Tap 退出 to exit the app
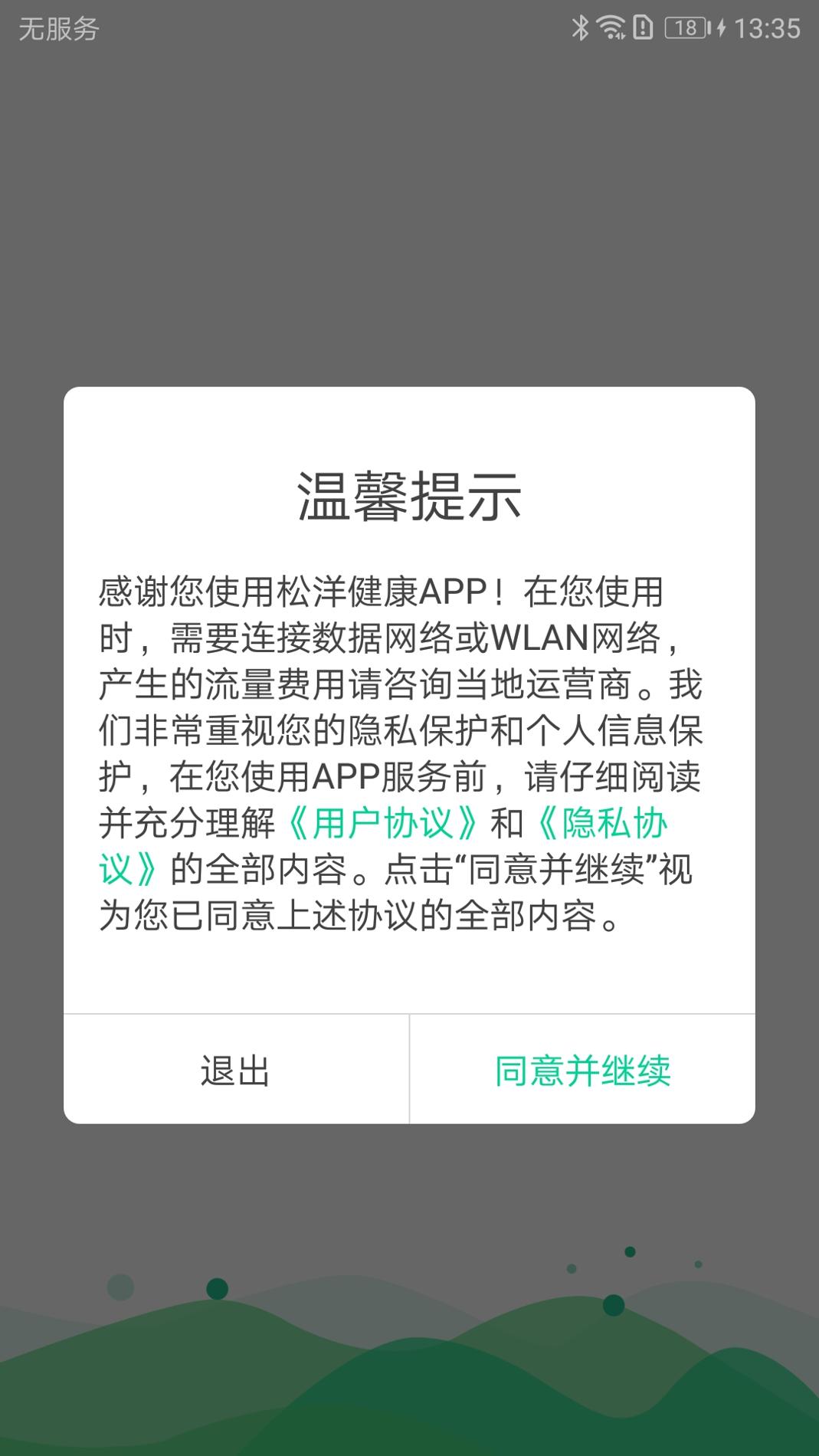Viewport: 819px width, 1456px height. point(236,1070)
